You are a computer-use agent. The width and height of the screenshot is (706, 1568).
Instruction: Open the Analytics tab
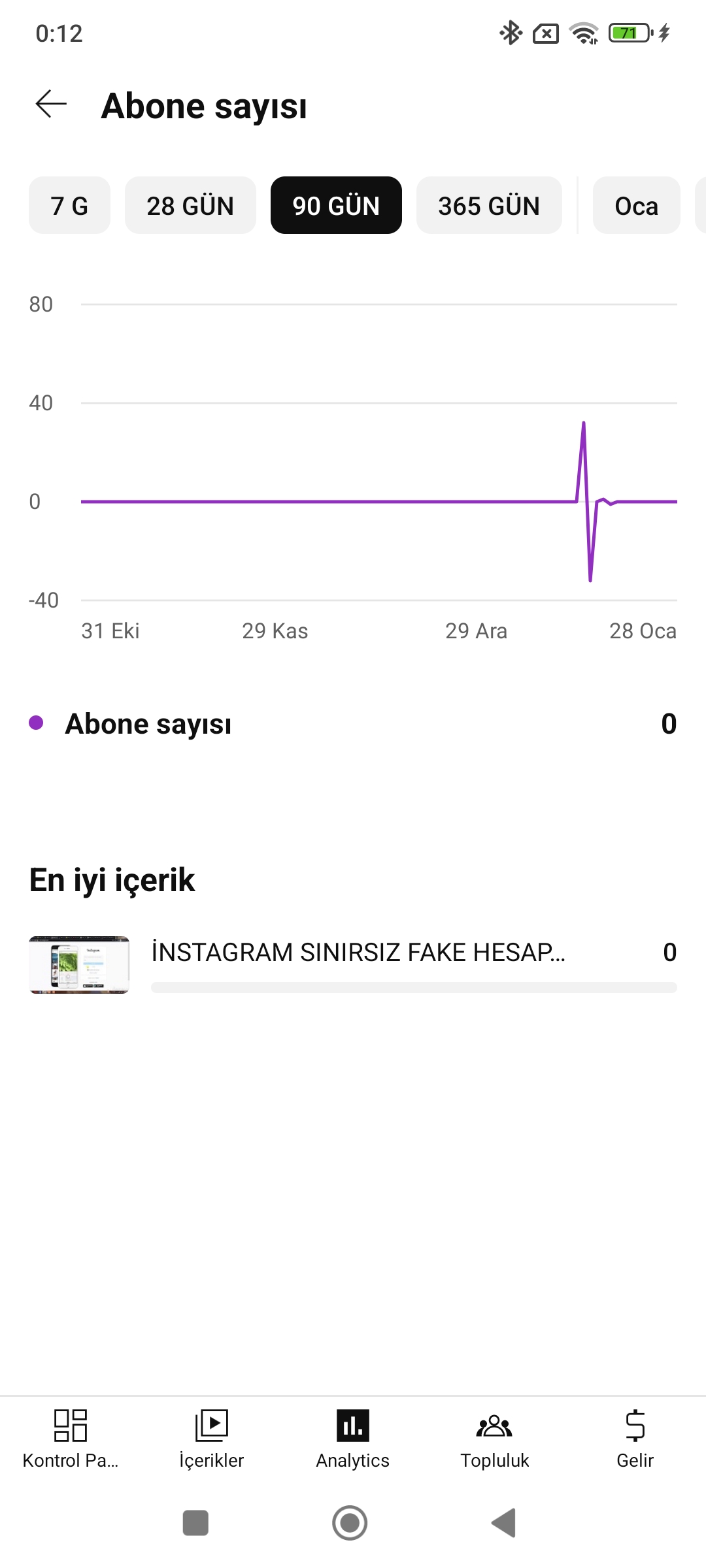click(x=353, y=1439)
